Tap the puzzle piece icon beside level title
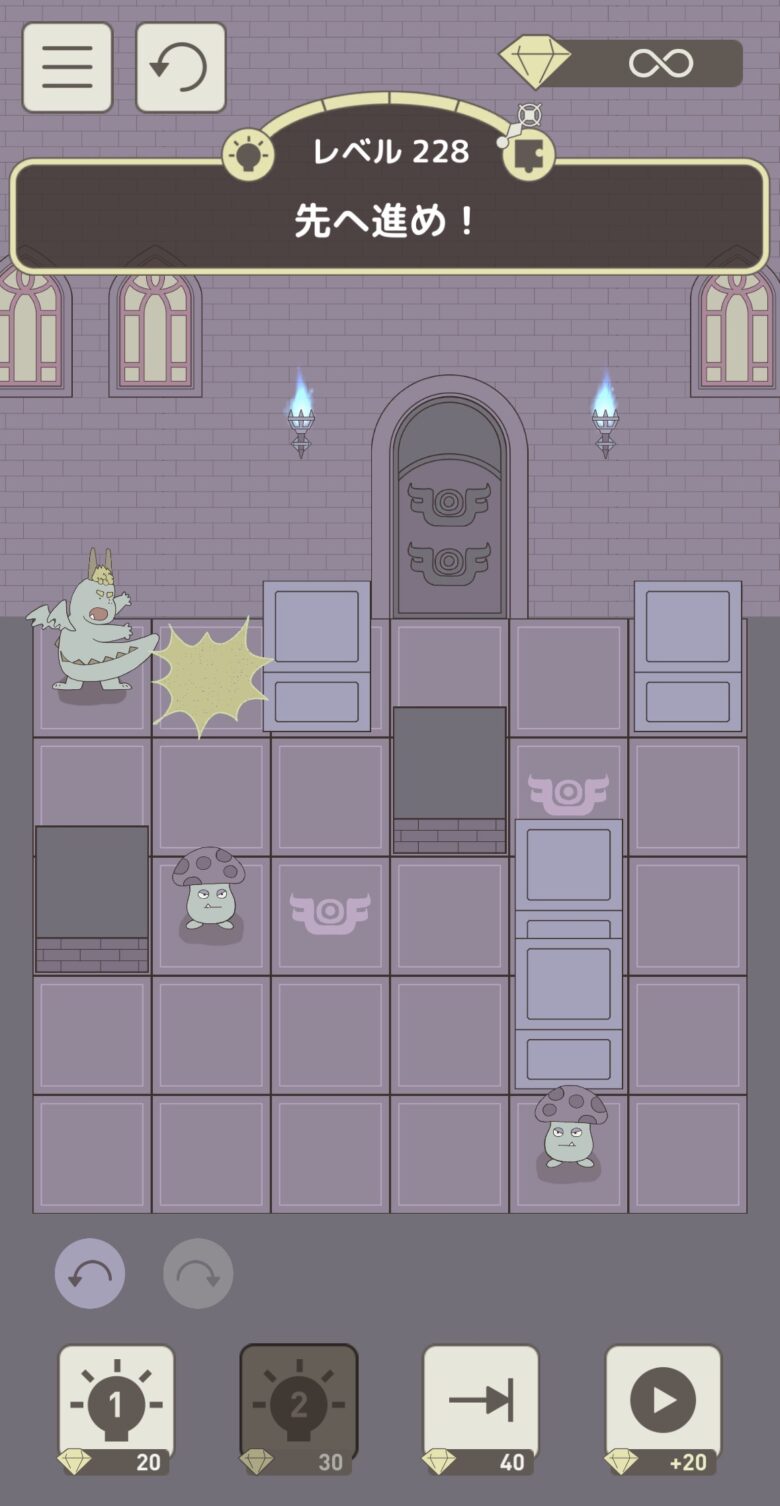The image size is (780, 1506). (x=528, y=154)
